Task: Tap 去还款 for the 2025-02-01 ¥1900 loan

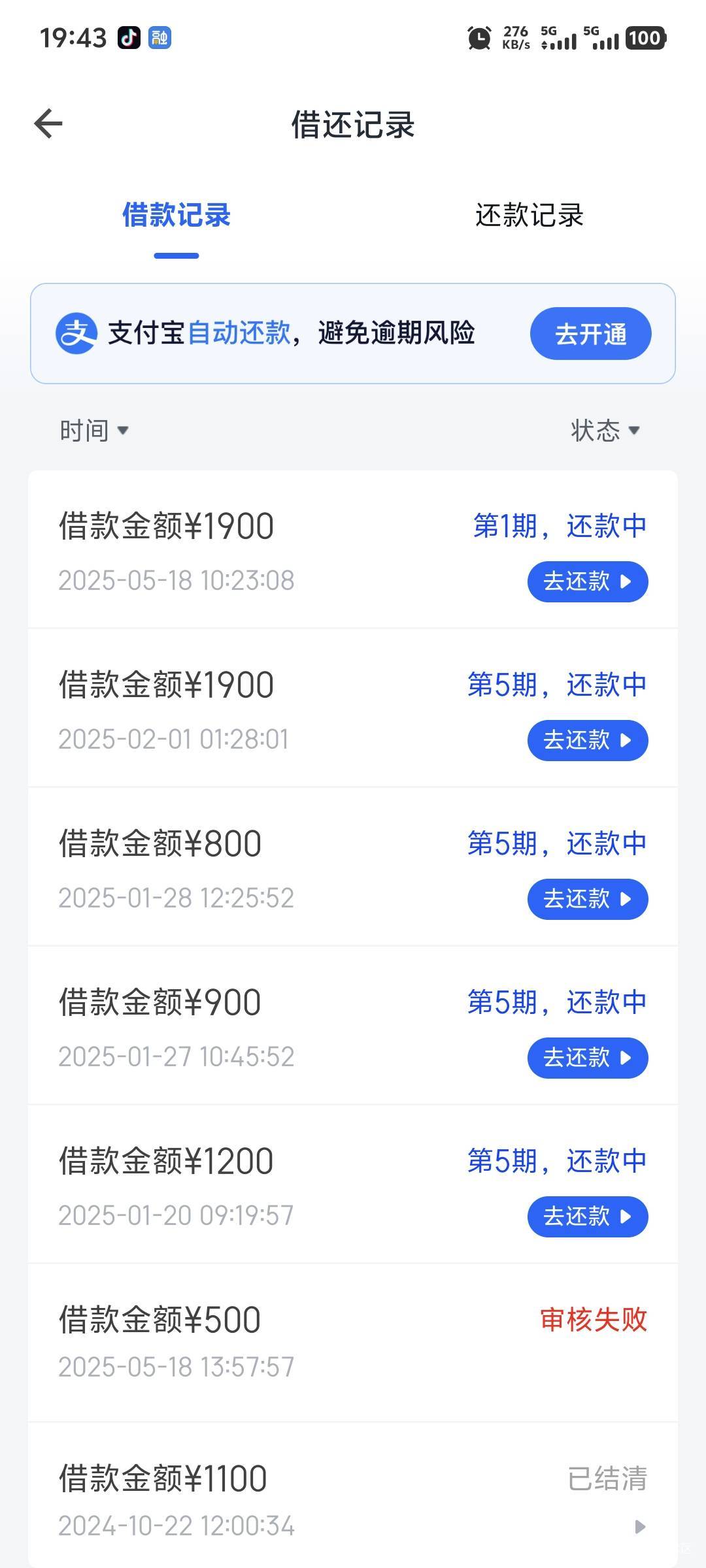Action: pyautogui.click(x=588, y=740)
